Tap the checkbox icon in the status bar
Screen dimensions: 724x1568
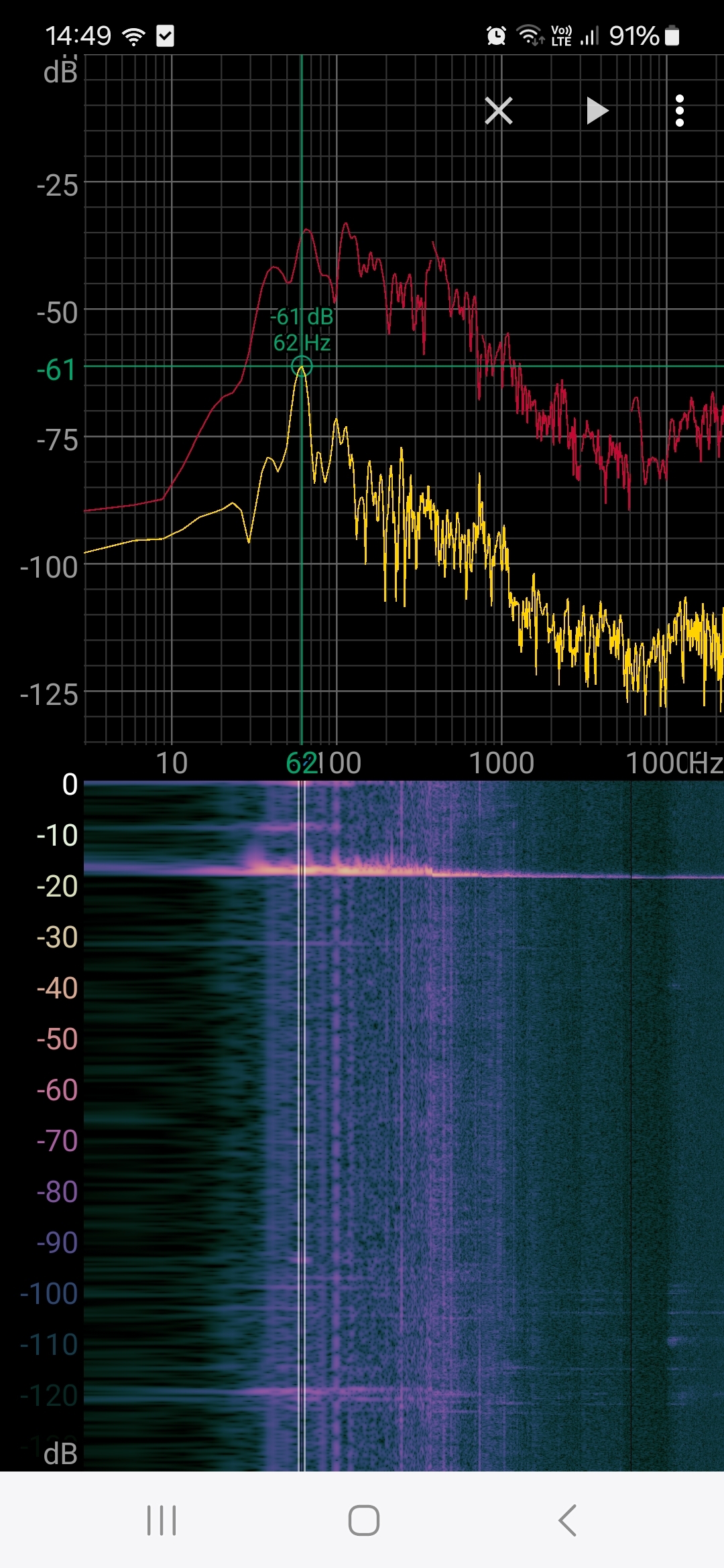tap(164, 36)
